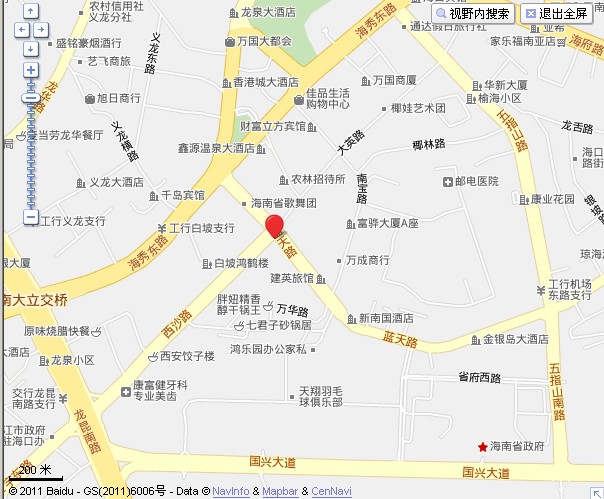This screenshot has height=499, width=604.
Task: Pan the map down with the arrow
Action: [x=31, y=47]
